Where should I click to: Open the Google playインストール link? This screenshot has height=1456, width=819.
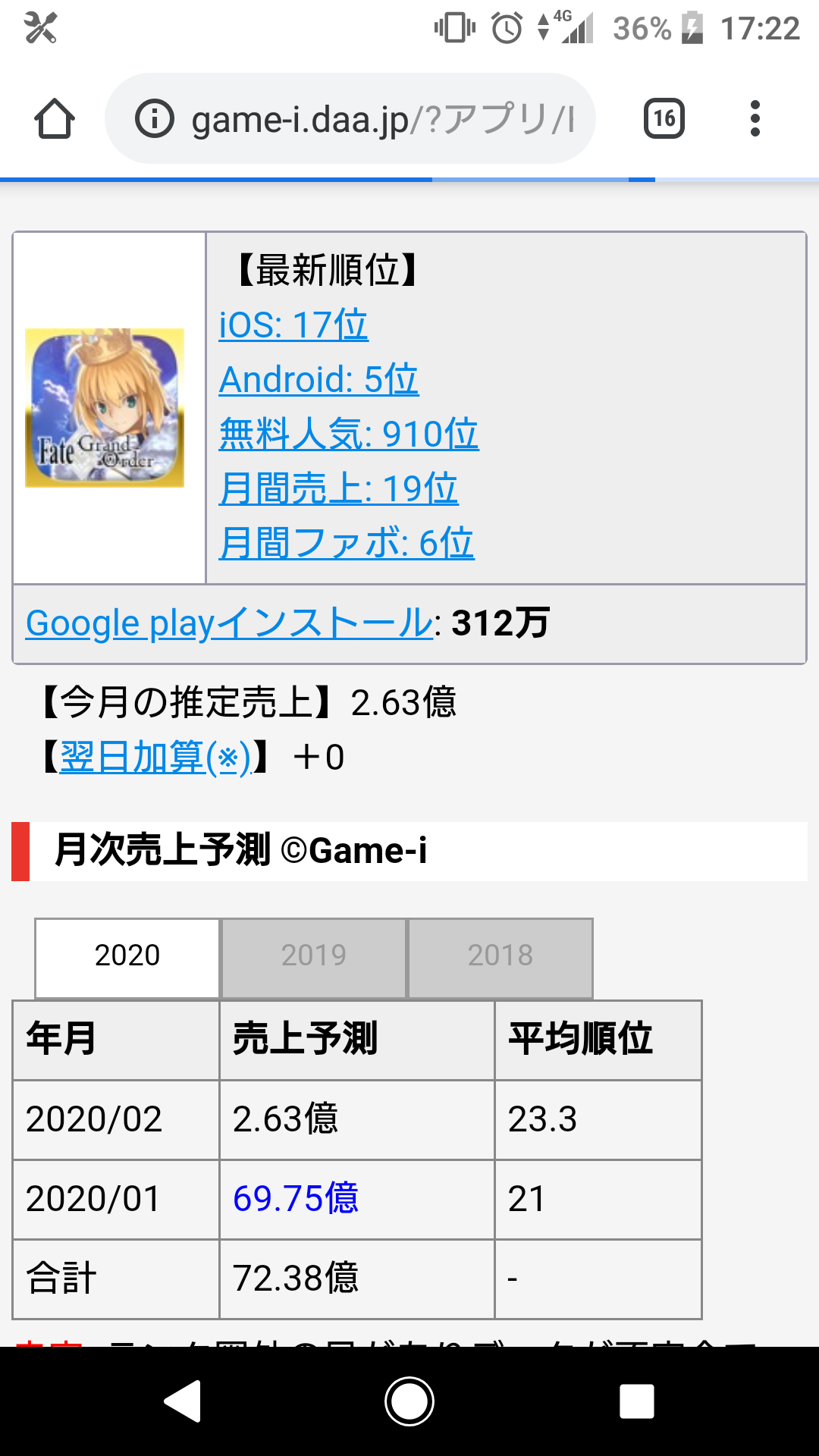(x=230, y=623)
